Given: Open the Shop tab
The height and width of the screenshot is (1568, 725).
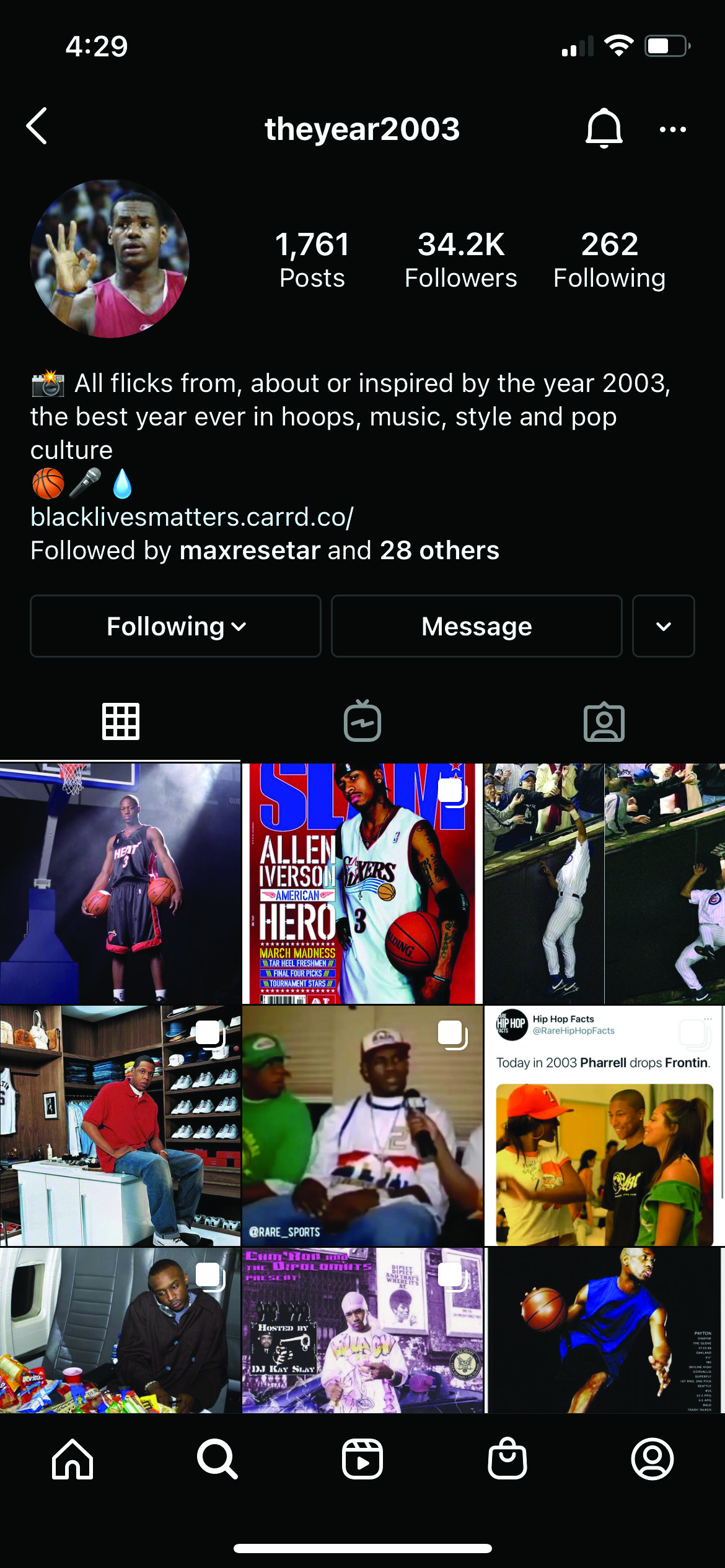Looking at the screenshot, I should pos(507,1459).
